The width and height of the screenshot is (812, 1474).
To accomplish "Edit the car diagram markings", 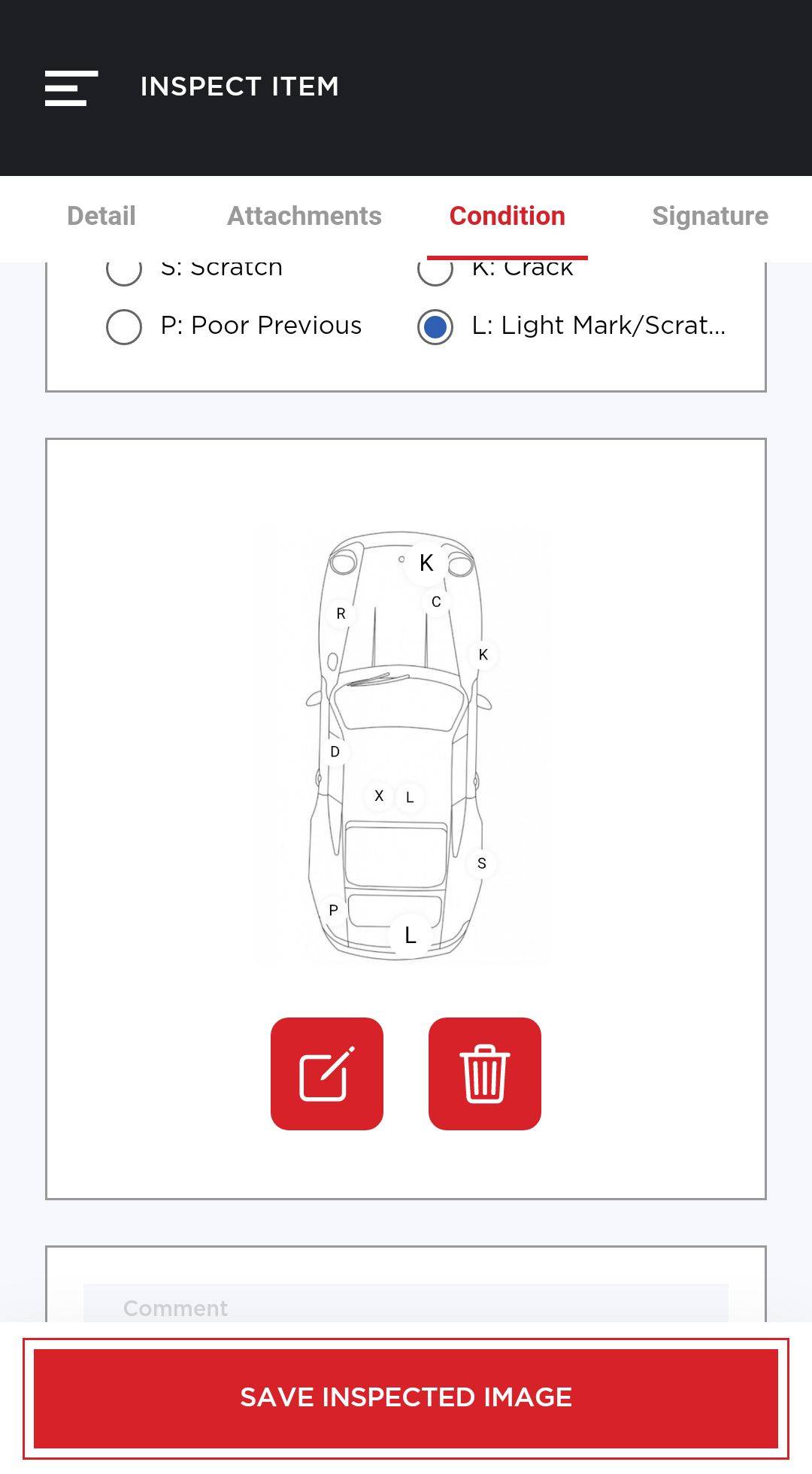I will pos(327,1074).
